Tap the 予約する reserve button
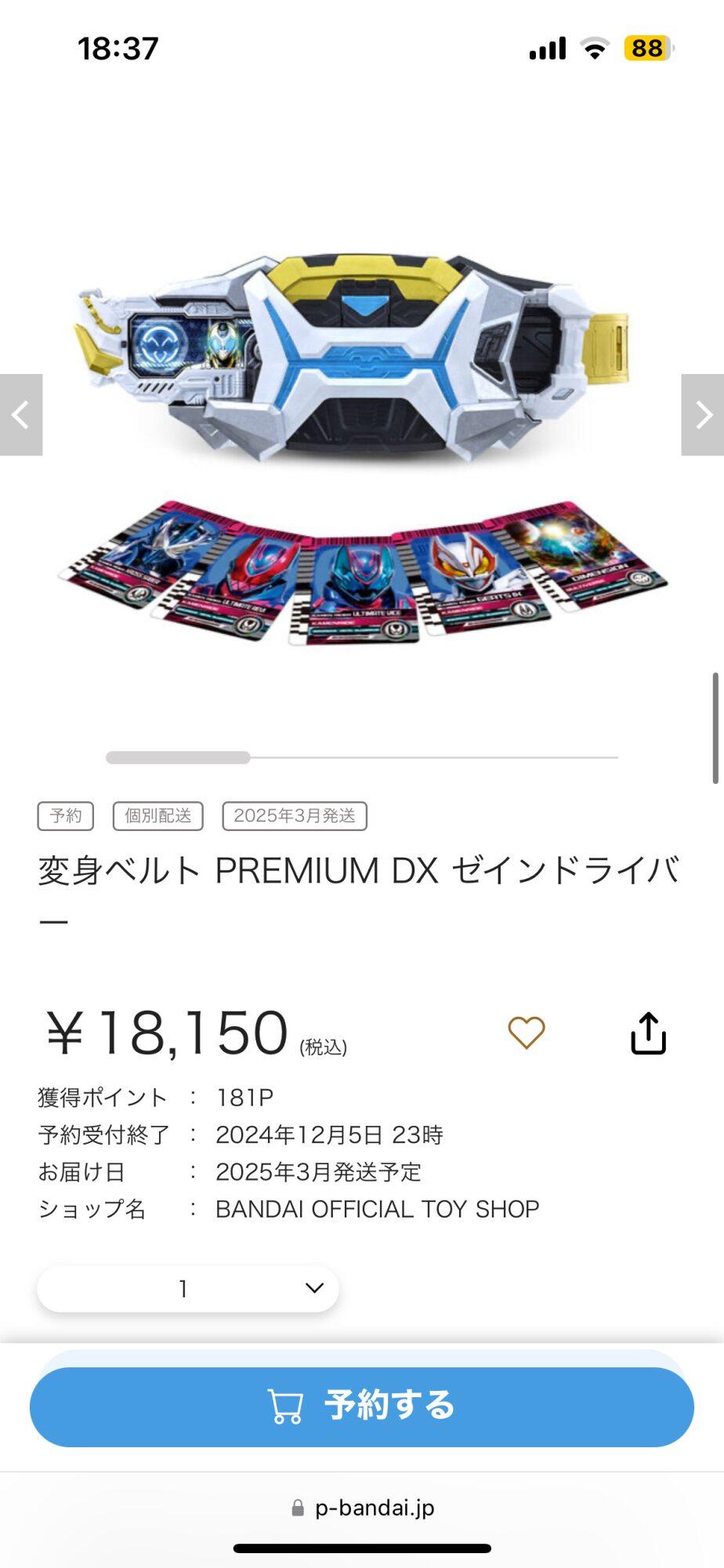This screenshot has width=724, height=1568. (x=362, y=1406)
